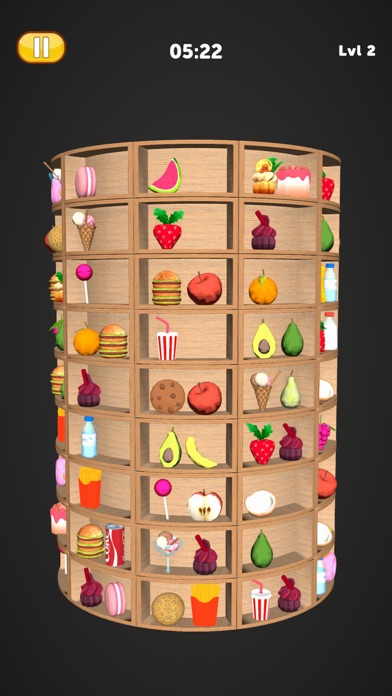The height and width of the screenshot is (696, 392).
Task: Select the watermelon slice
Action: click(x=165, y=176)
